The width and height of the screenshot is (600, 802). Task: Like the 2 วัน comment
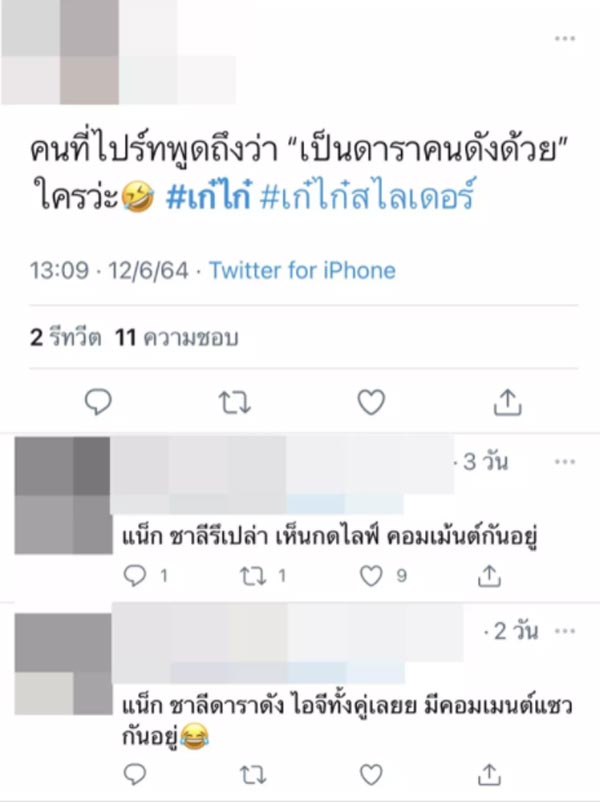click(372, 773)
